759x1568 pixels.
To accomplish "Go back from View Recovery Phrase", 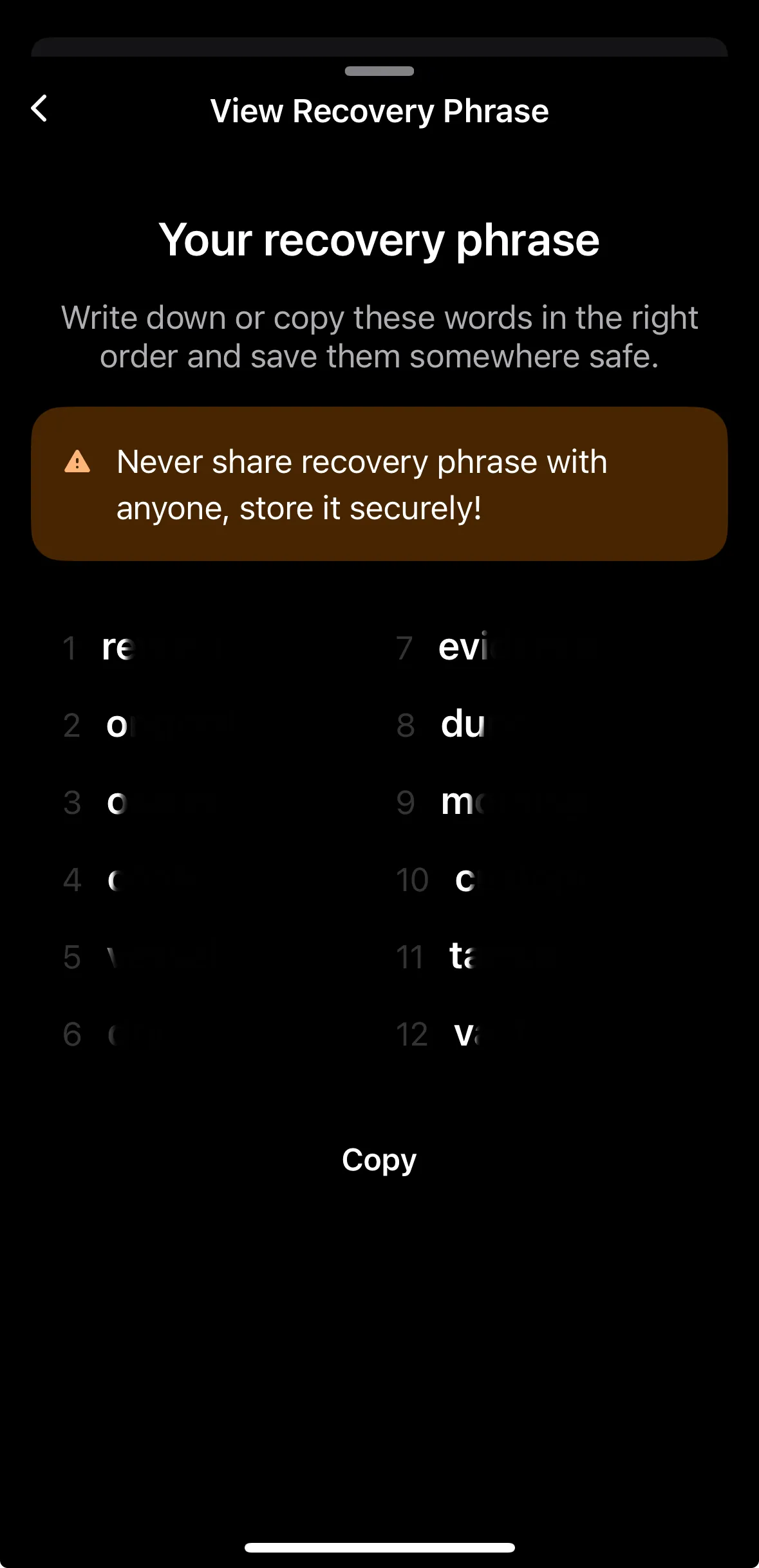I will pyautogui.click(x=39, y=109).
